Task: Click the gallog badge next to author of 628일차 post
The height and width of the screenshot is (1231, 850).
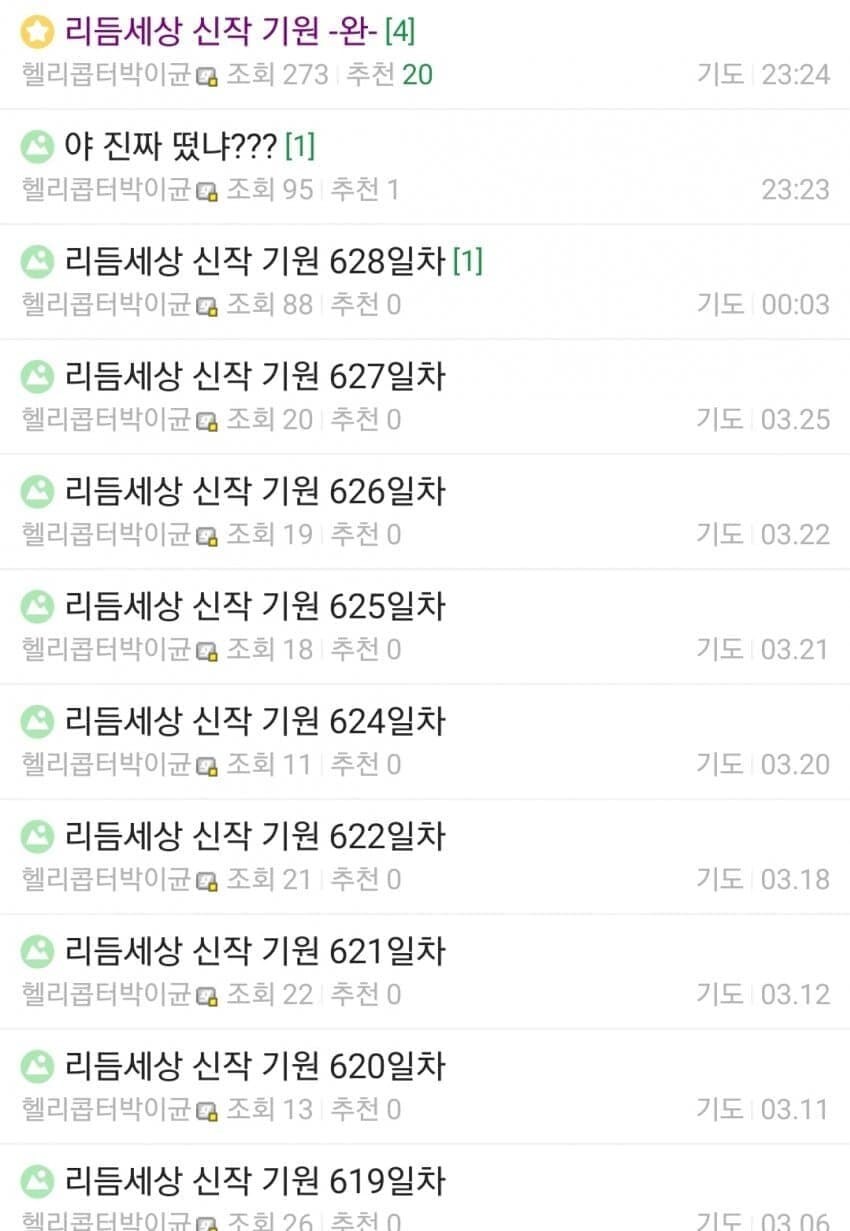Action: [207, 304]
